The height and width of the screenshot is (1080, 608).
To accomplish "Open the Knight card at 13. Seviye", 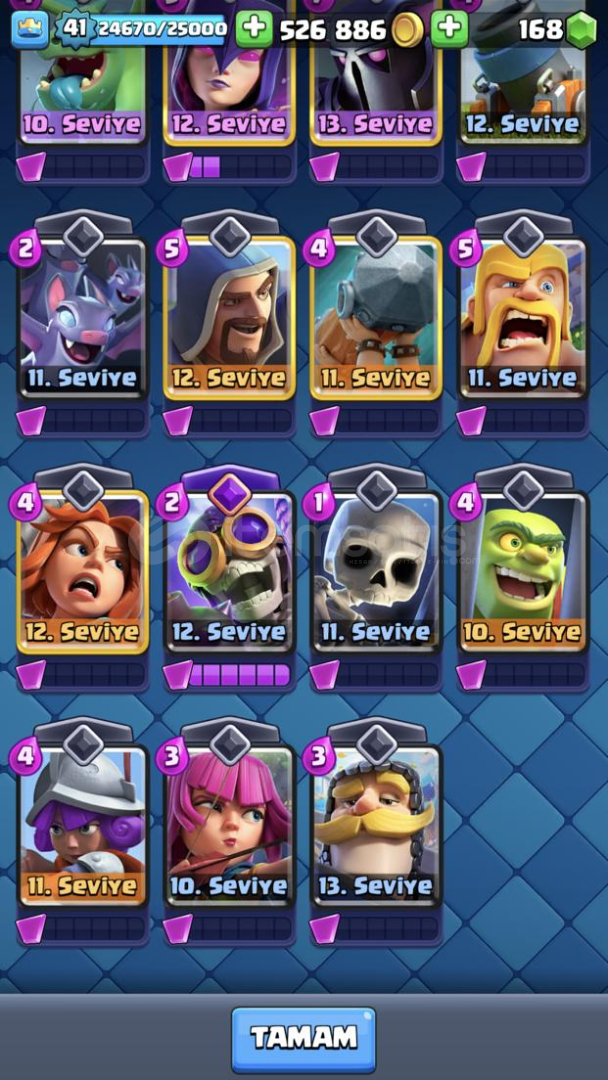I will point(376,826).
